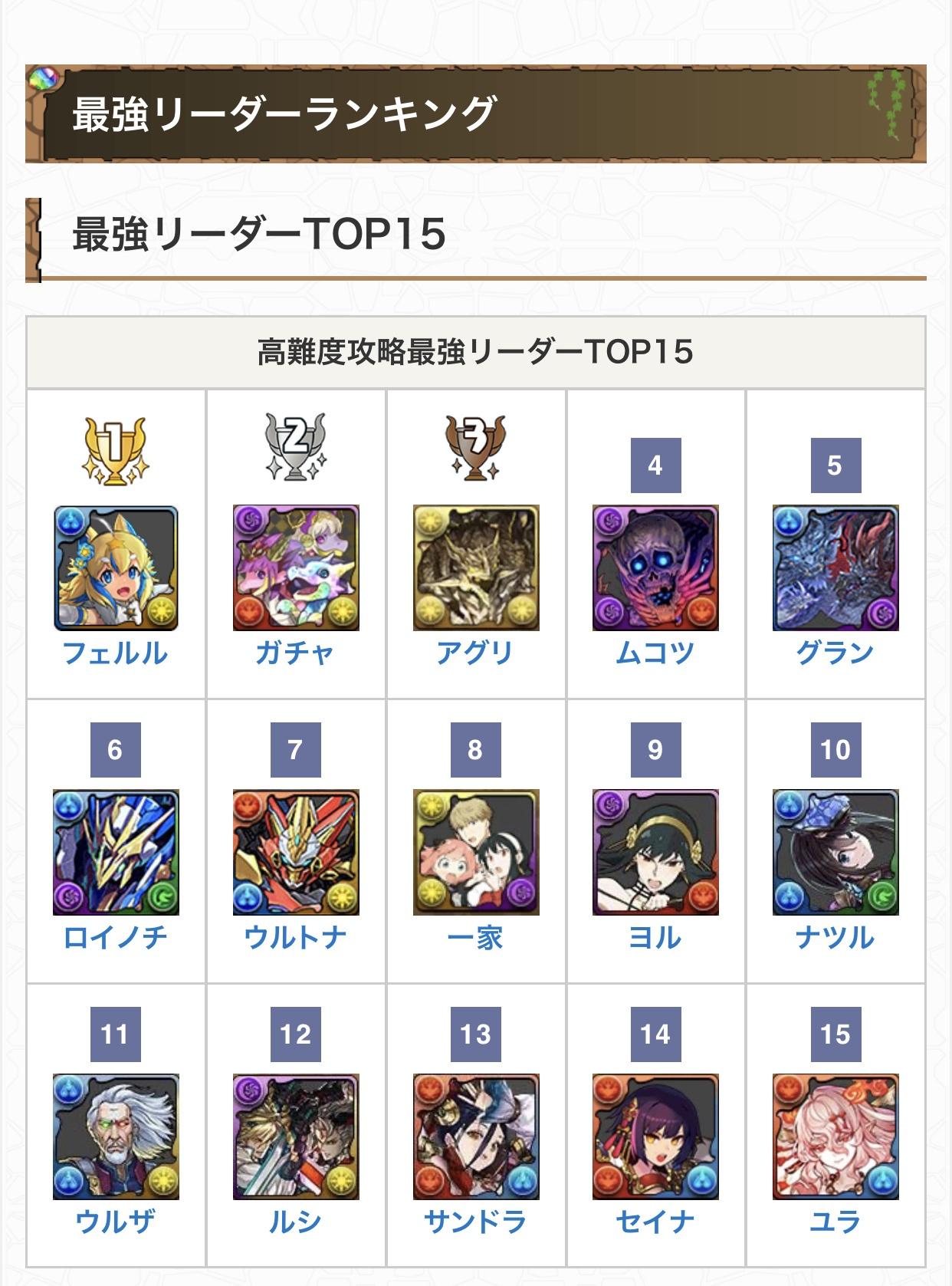Select the ロイノチ leader link
The height and width of the screenshot is (1286, 952).
pos(116,937)
